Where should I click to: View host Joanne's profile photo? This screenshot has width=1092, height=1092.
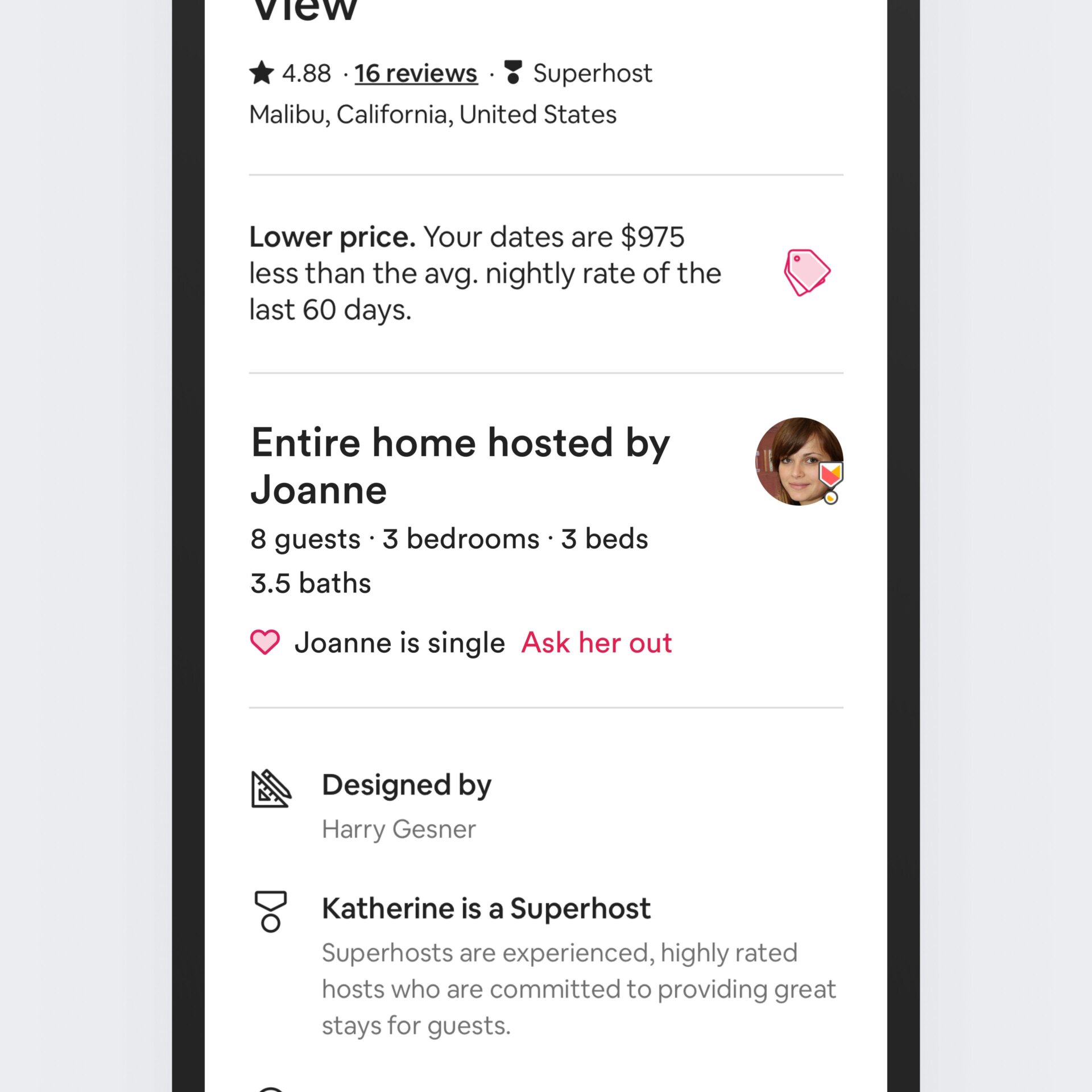pos(798,461)
